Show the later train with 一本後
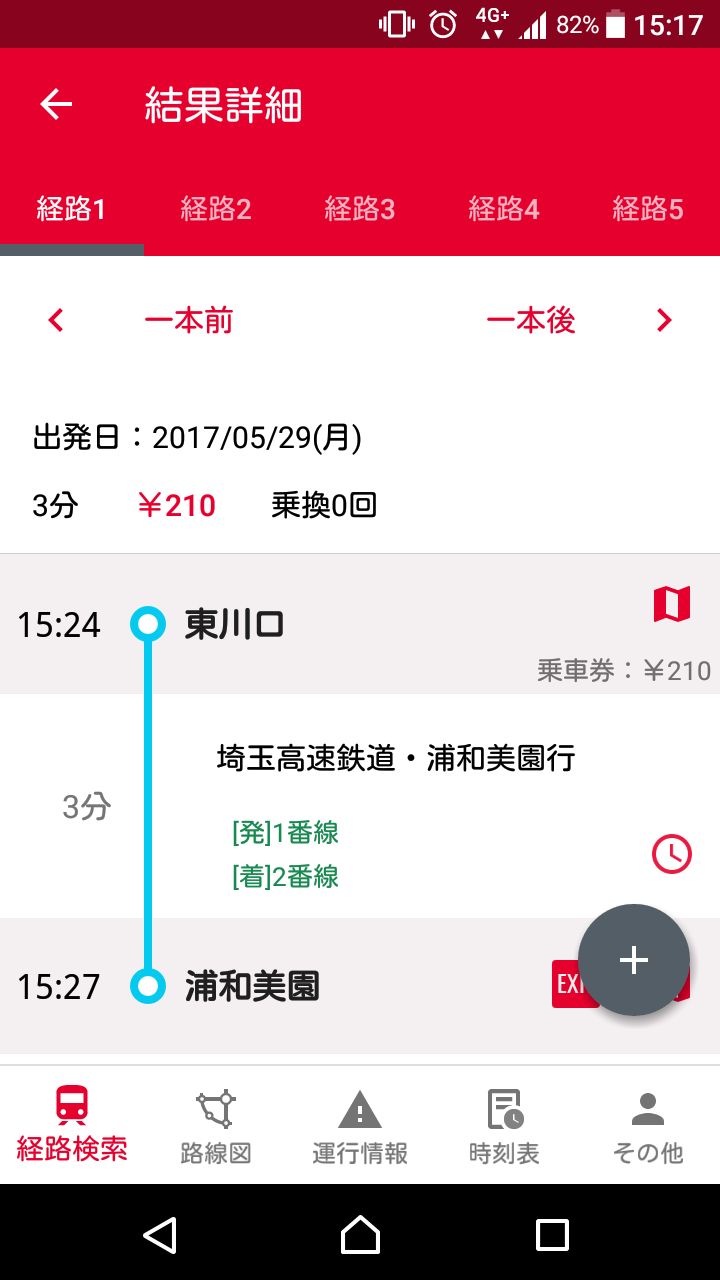 [580, 320]
